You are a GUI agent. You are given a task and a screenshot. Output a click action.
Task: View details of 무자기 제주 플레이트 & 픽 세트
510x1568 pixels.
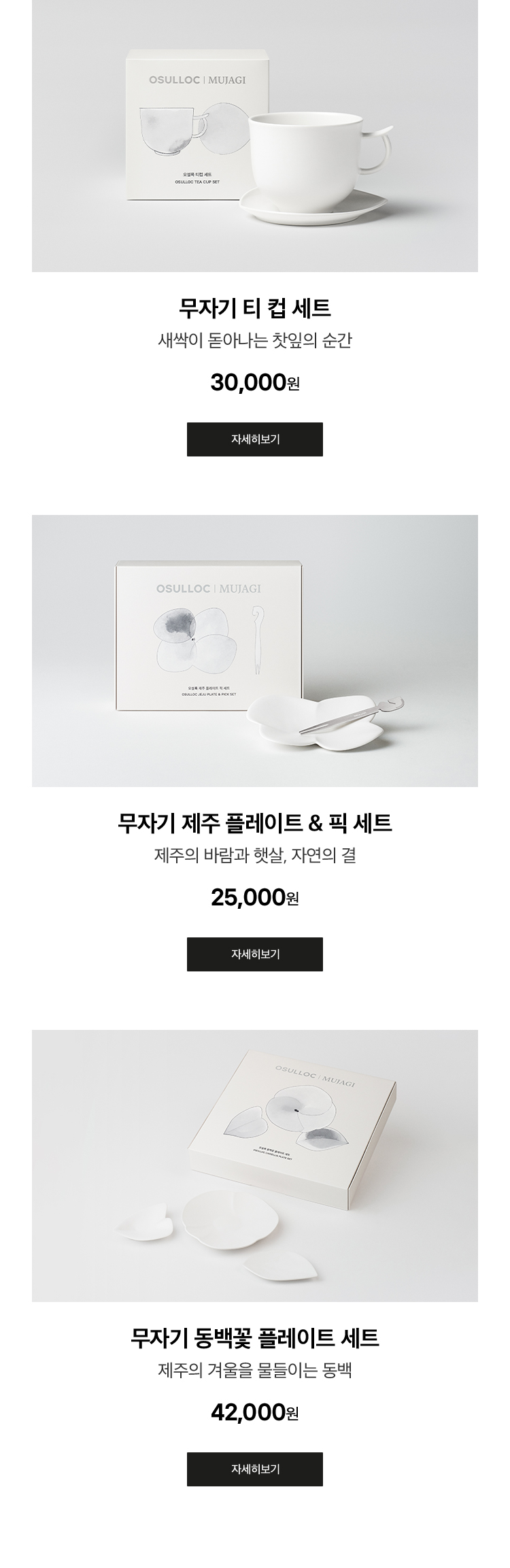(254, 954)
